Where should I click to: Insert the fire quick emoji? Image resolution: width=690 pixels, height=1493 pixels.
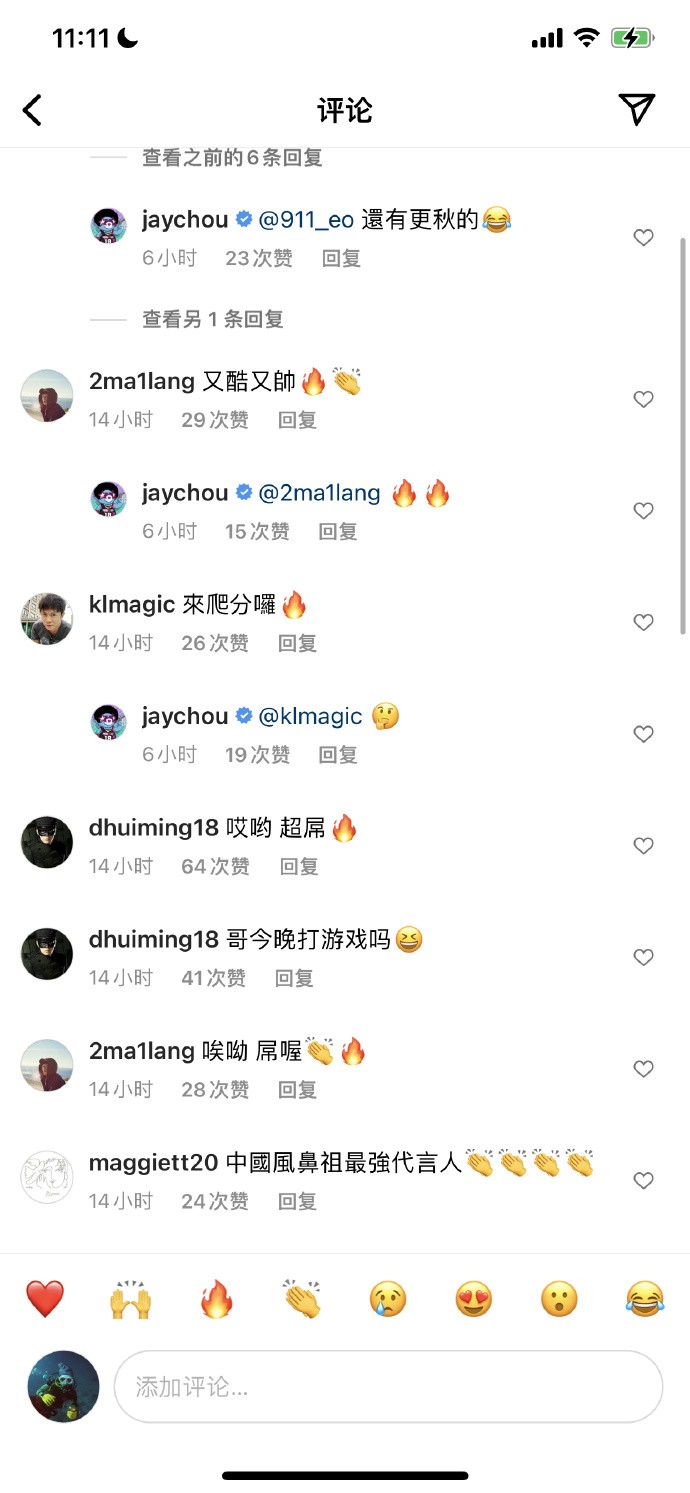tap(216, 1299)
